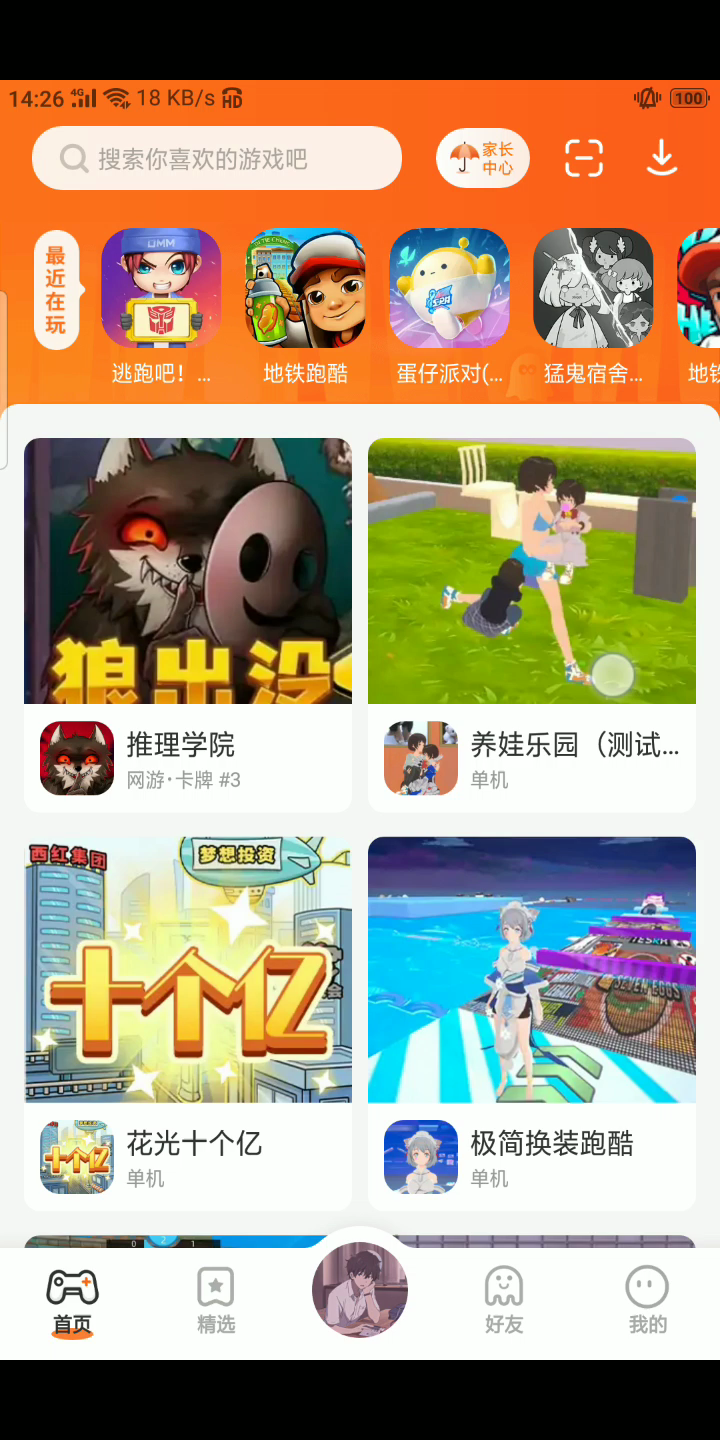
Task: Switch to the 好友 tab
Action: click(504, 1302)
